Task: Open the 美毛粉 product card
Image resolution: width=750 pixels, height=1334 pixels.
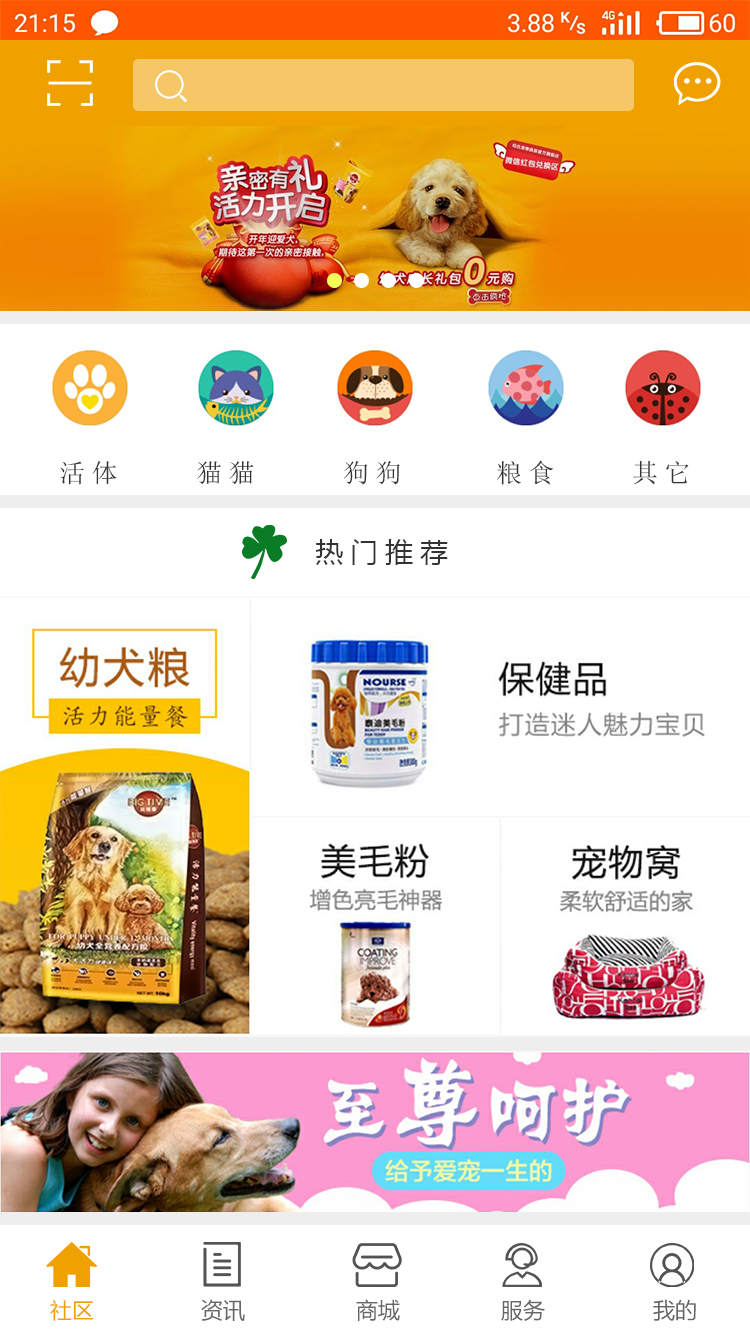Action: point(375,926)
